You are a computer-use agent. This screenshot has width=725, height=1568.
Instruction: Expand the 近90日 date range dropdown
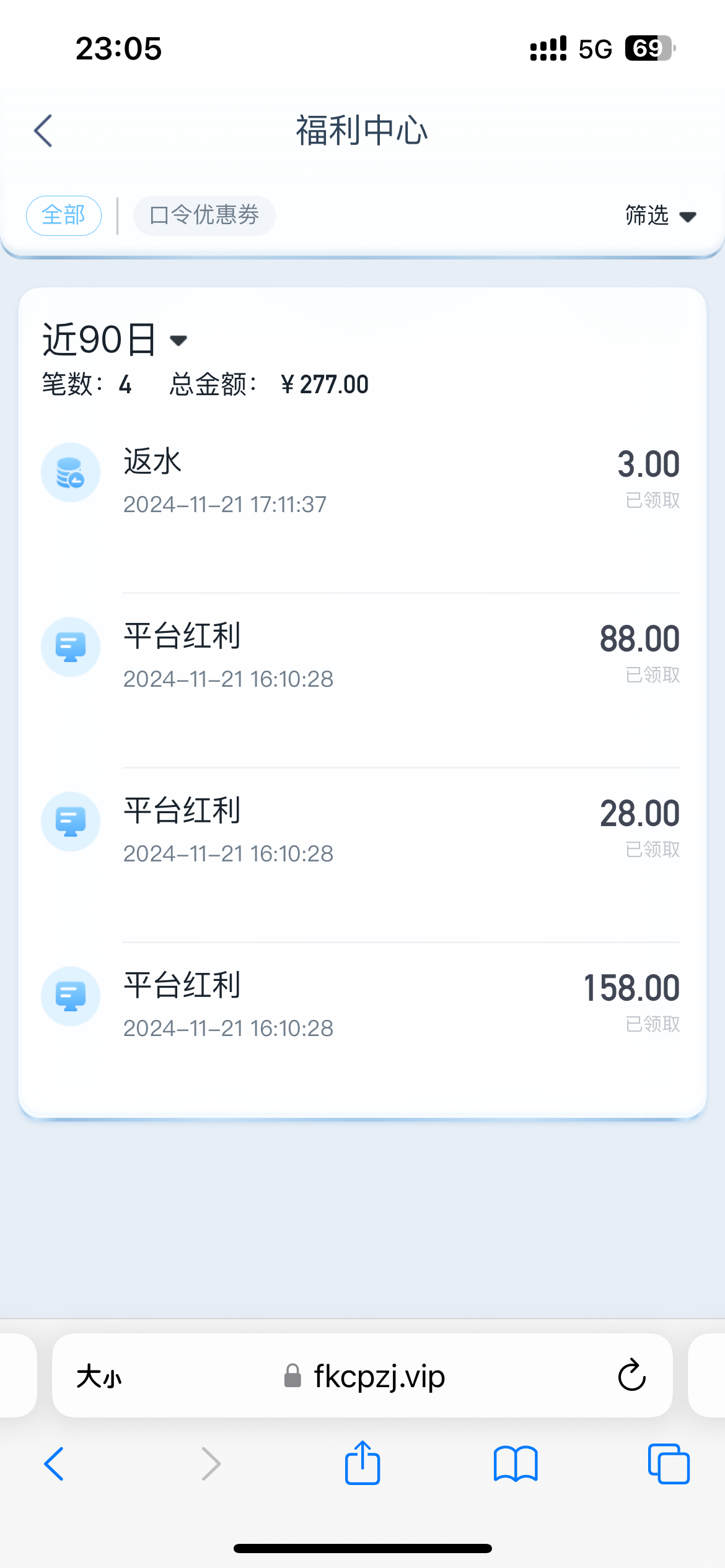coord(115,340)
